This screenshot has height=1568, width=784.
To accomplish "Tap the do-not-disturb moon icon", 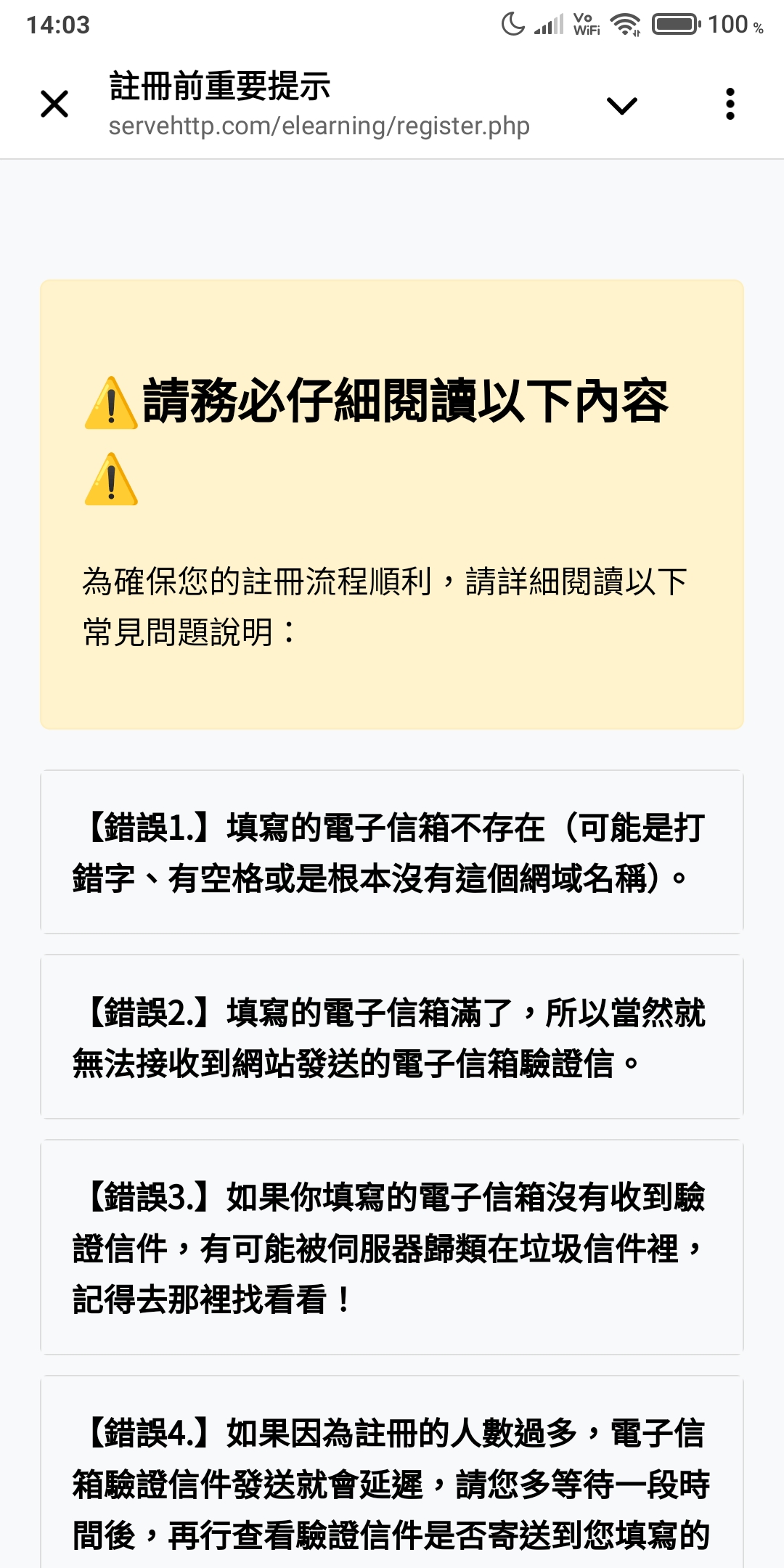I will coord(513,25).
